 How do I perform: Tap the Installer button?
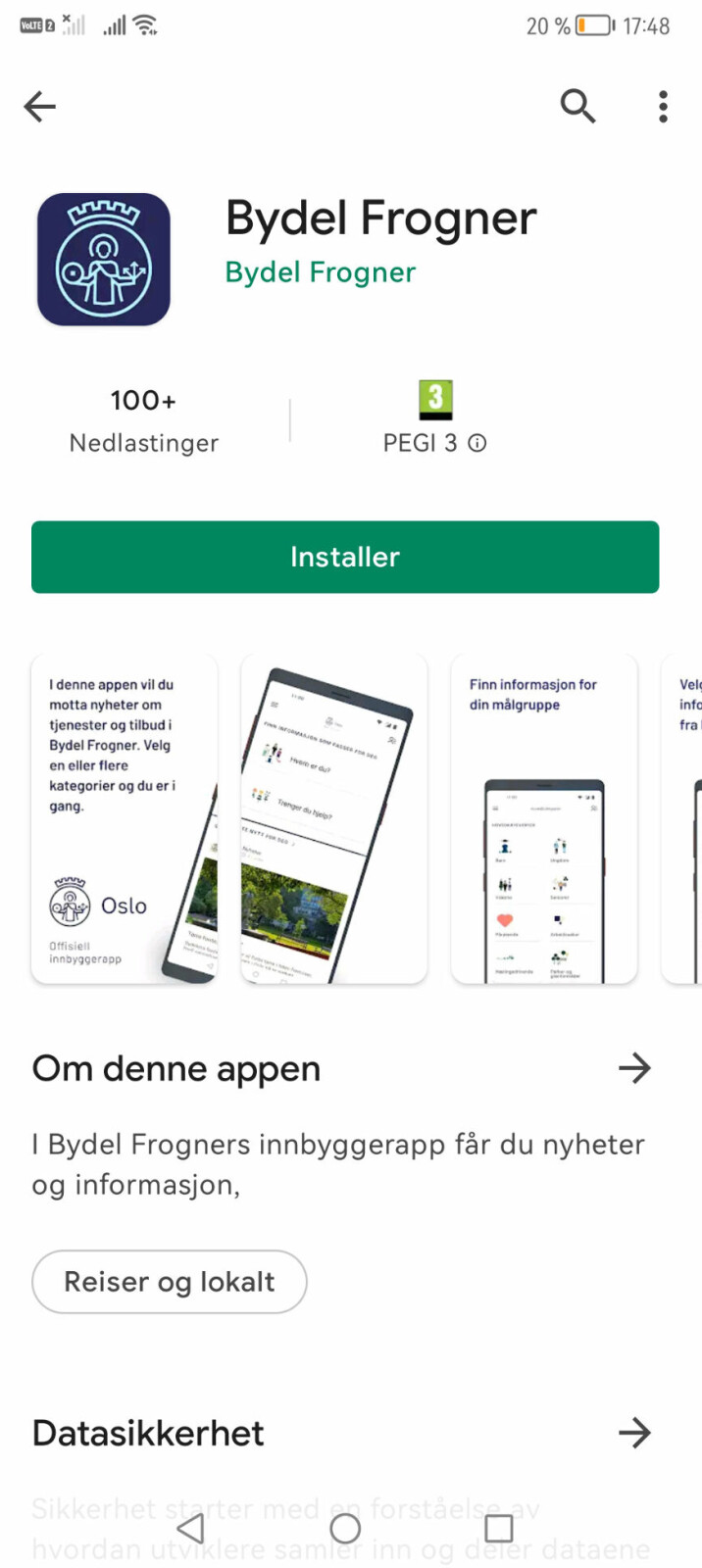tap(345, 557)
